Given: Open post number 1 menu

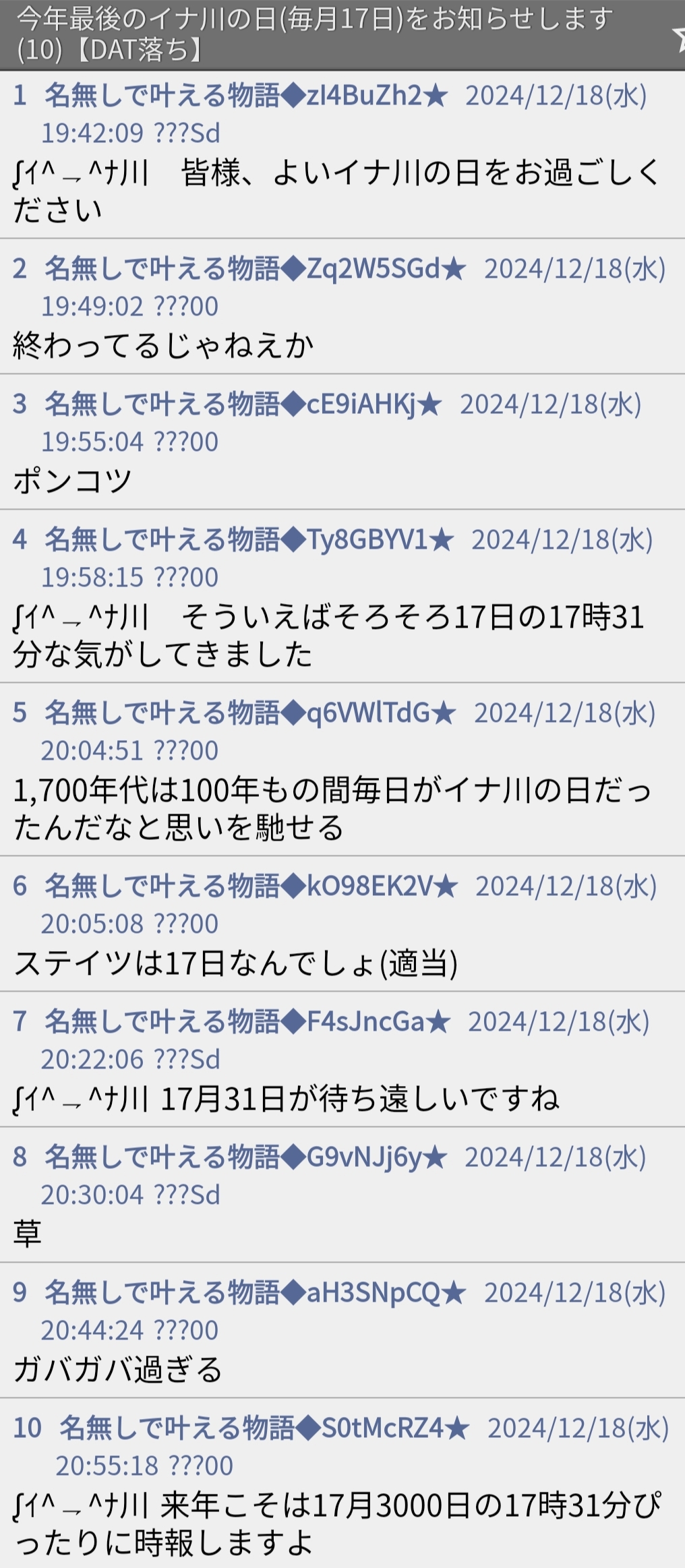Looking at the screenshot, I should point(20,96).
